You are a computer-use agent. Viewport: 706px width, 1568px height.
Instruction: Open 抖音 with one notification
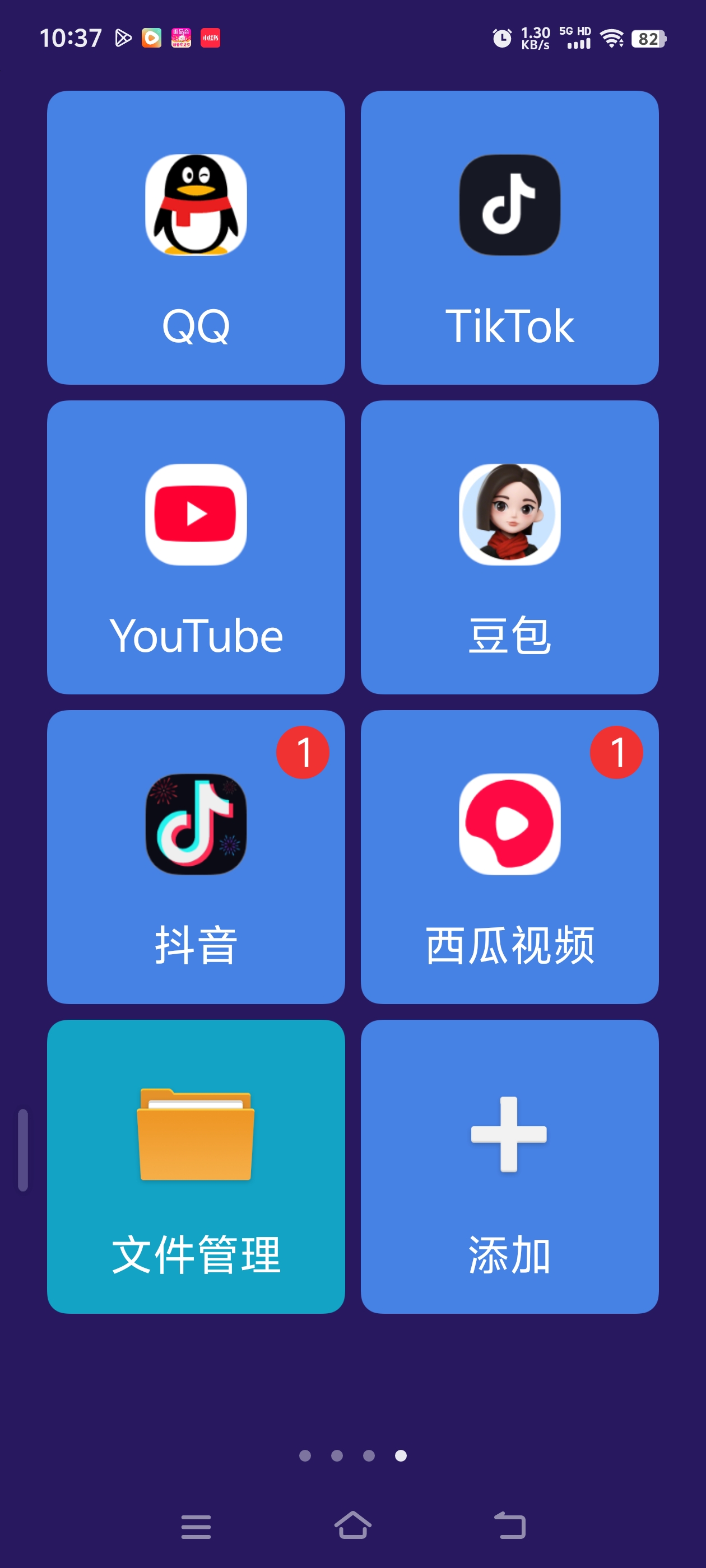pos(196,856)
